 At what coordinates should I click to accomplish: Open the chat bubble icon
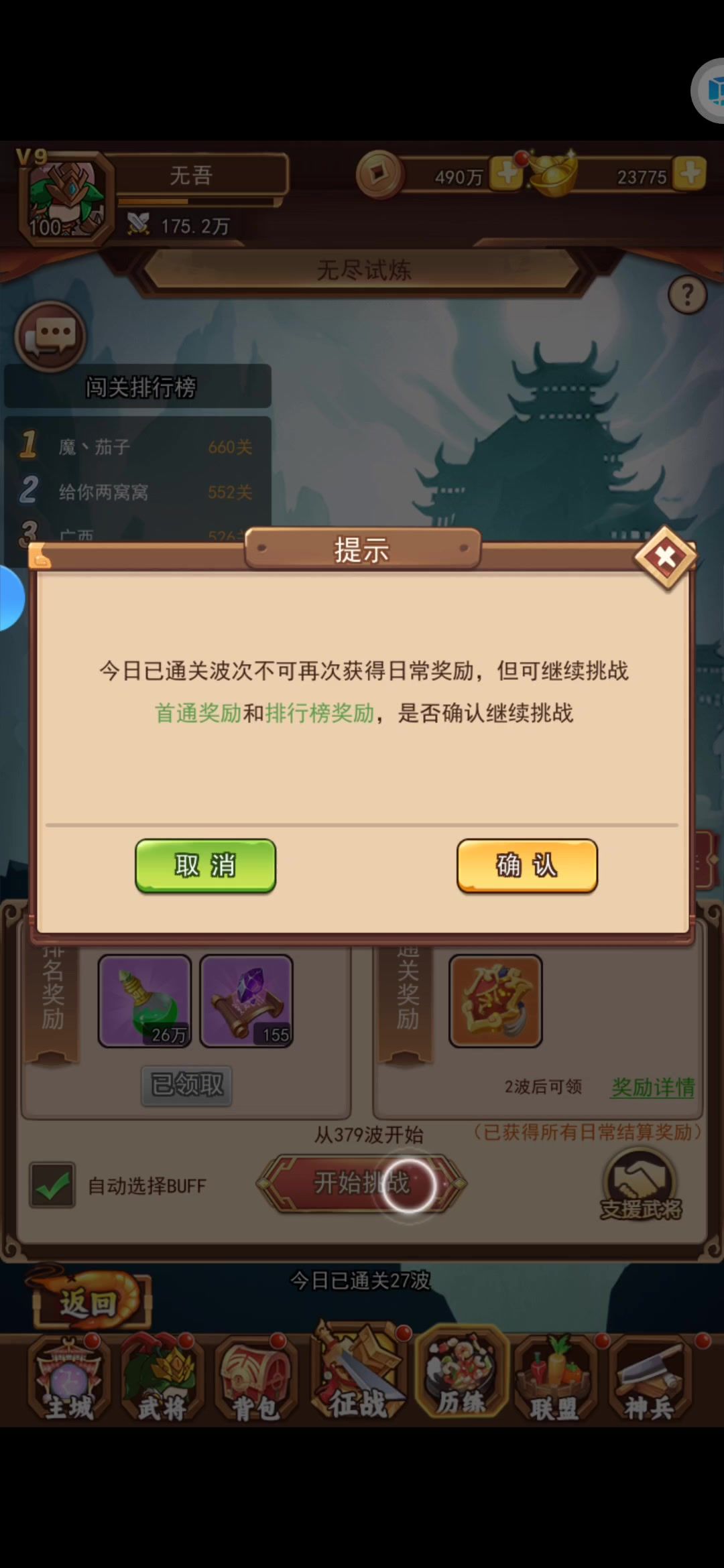(x=51, y=335)
